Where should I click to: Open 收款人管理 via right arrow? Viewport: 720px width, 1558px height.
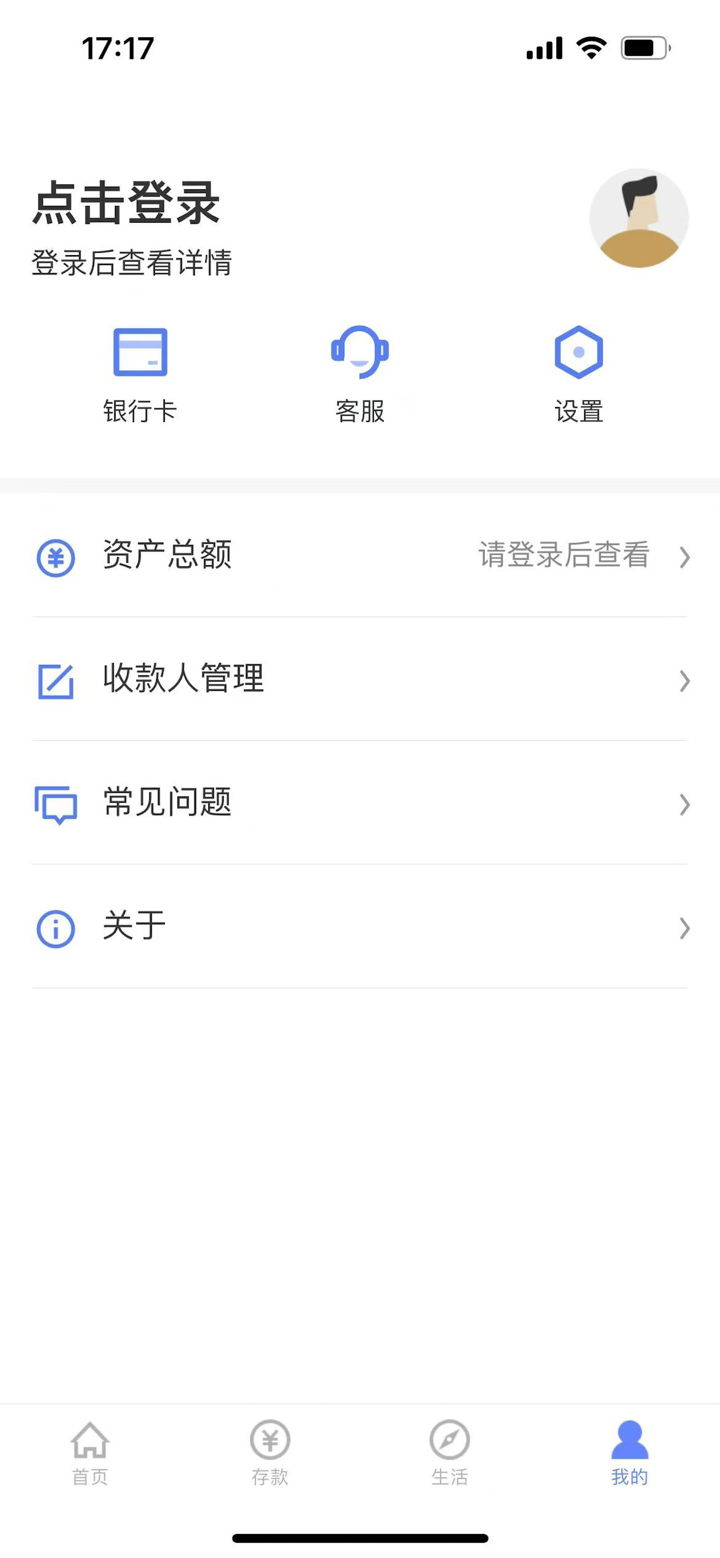[685, 681]
